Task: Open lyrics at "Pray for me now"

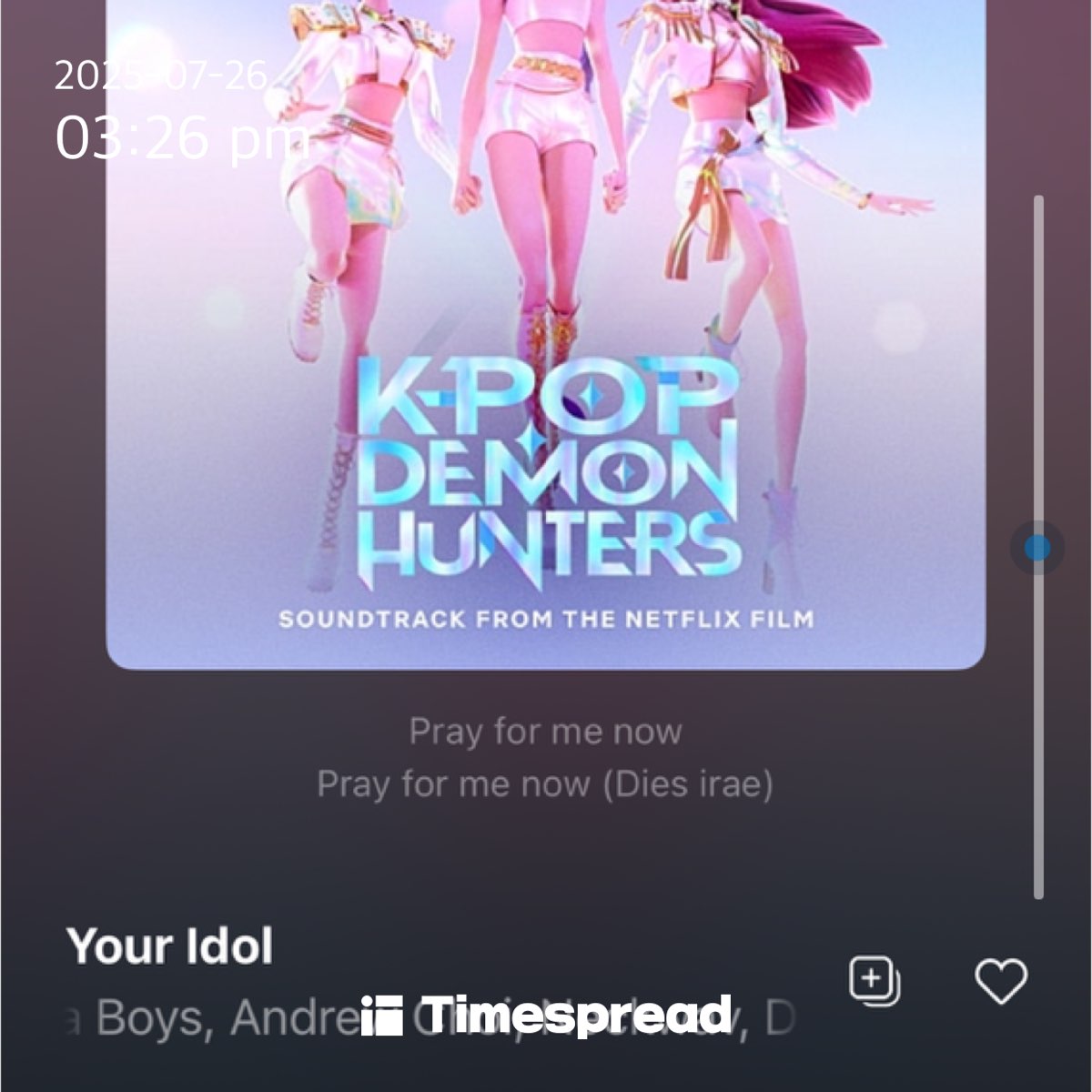Action: pos(545,732)
